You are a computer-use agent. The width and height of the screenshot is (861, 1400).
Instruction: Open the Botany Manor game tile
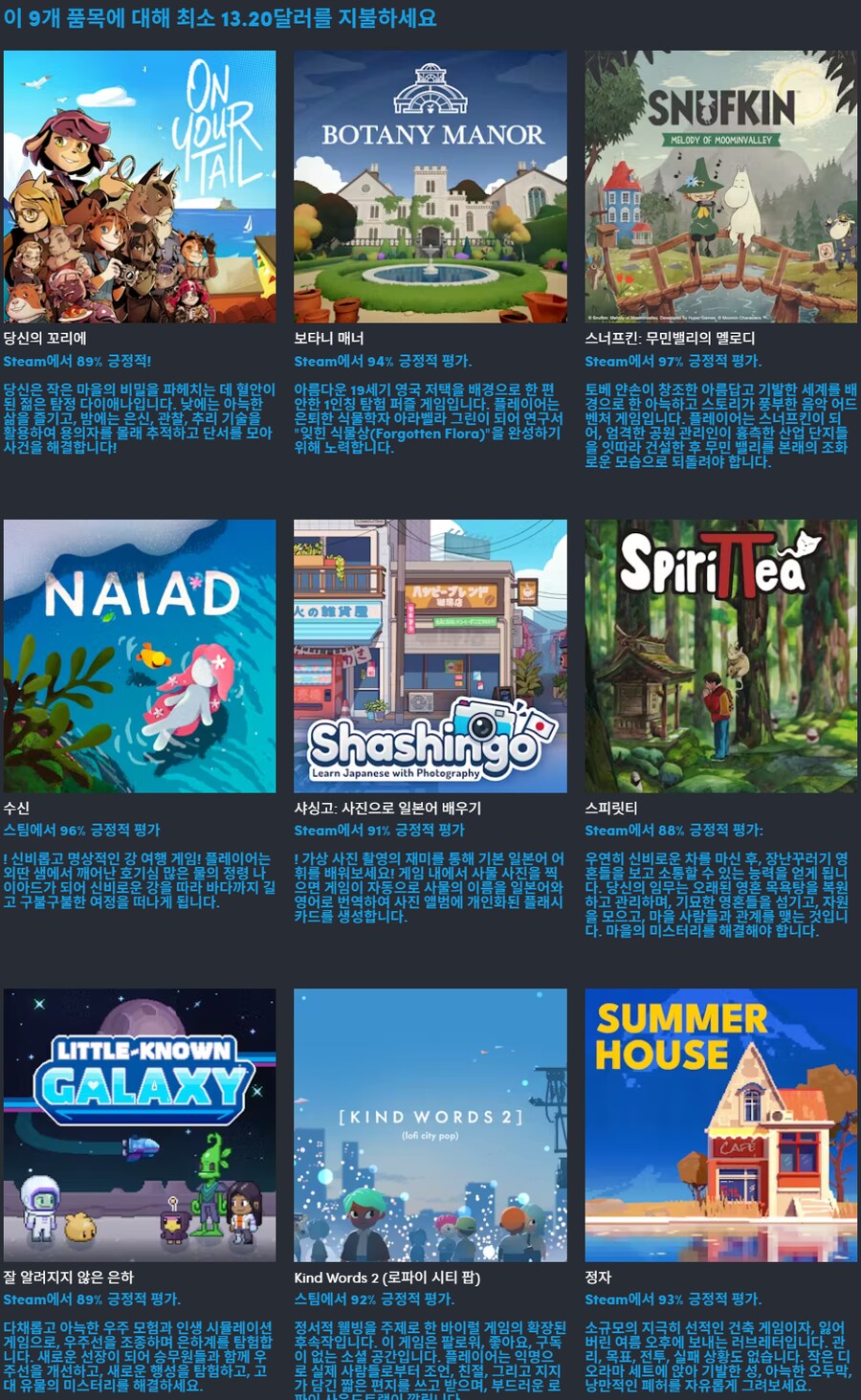[x=430, y=187]
